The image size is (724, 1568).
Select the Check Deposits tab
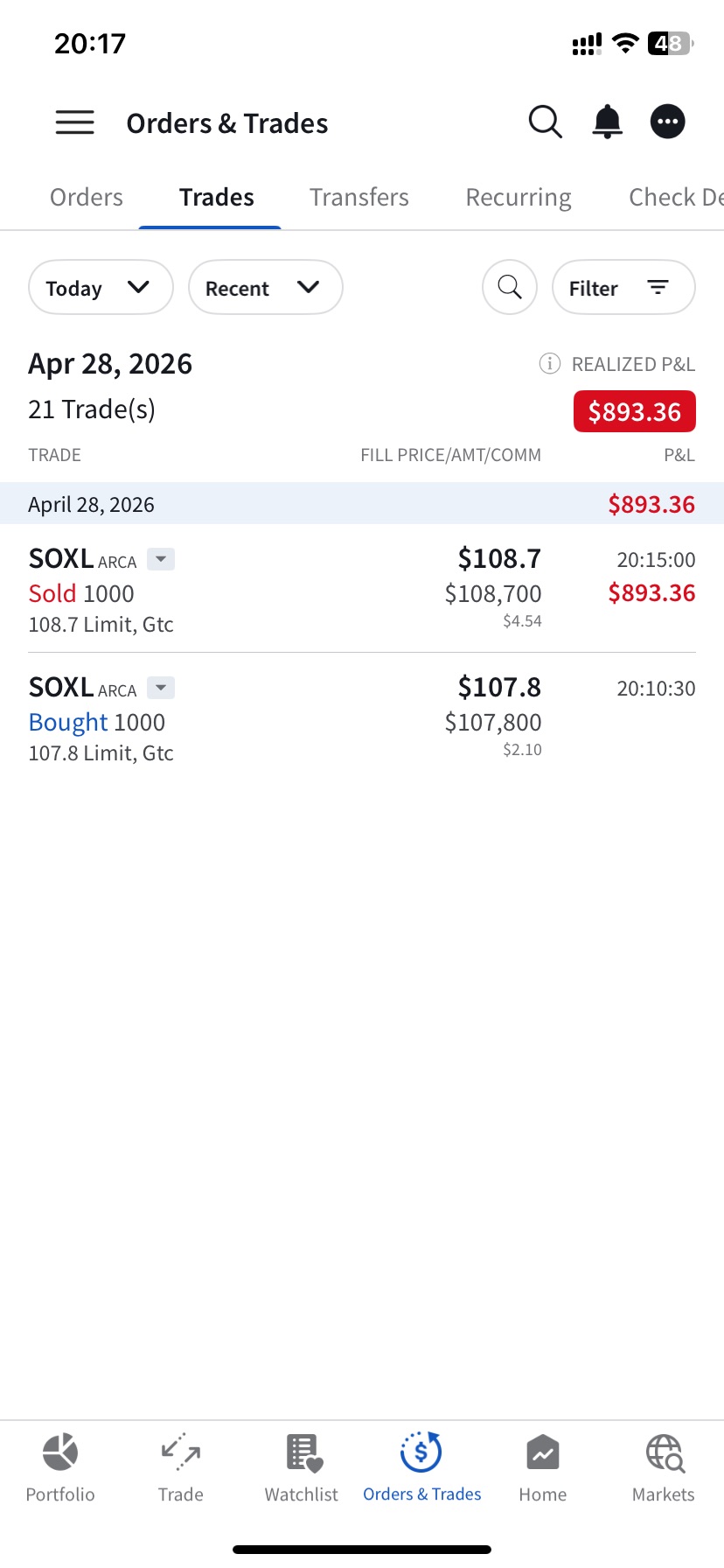pos(675,198)
